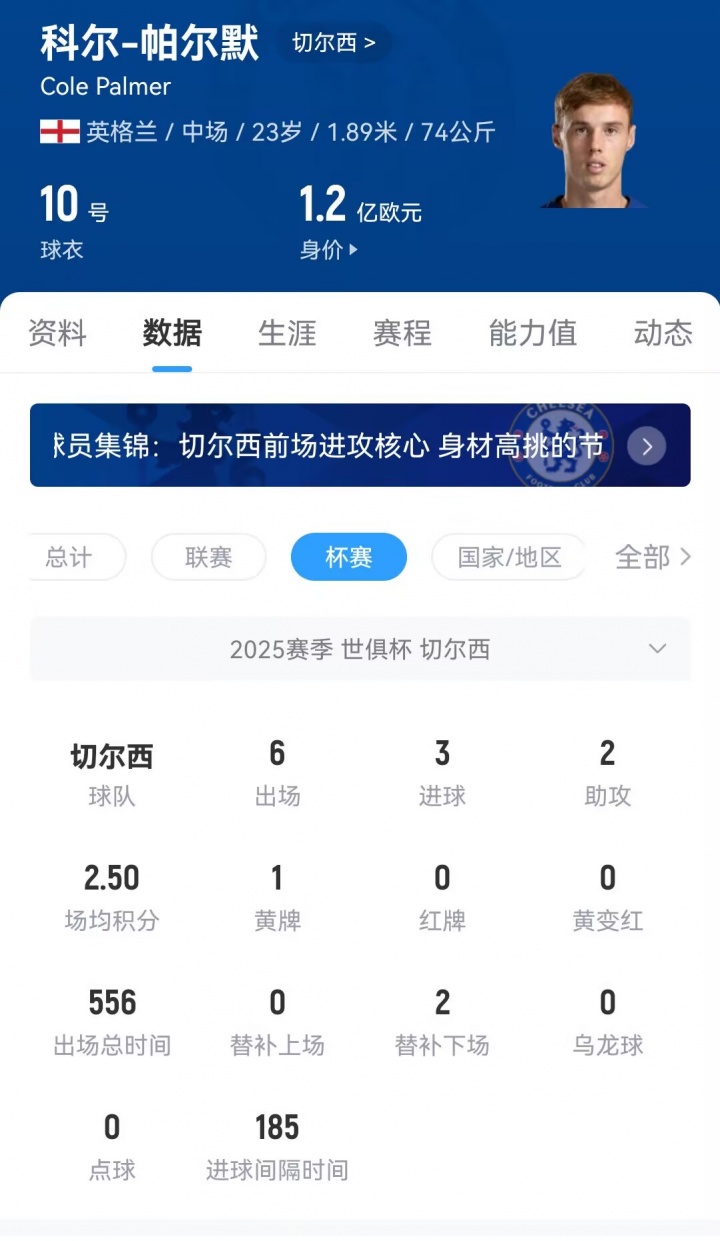This screenshot has width=720, height=1241.
Task: Filter stats by 国家/地区
Action: (509, 558)
